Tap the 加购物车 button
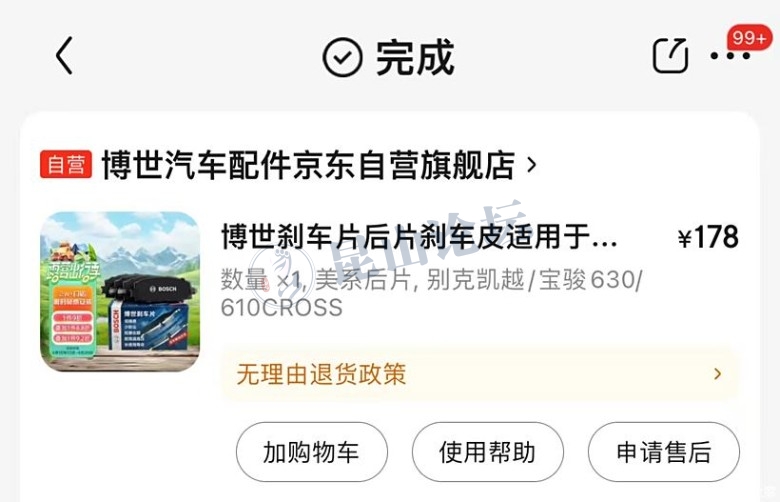This screenshot has height=502, width=780. 311,452
